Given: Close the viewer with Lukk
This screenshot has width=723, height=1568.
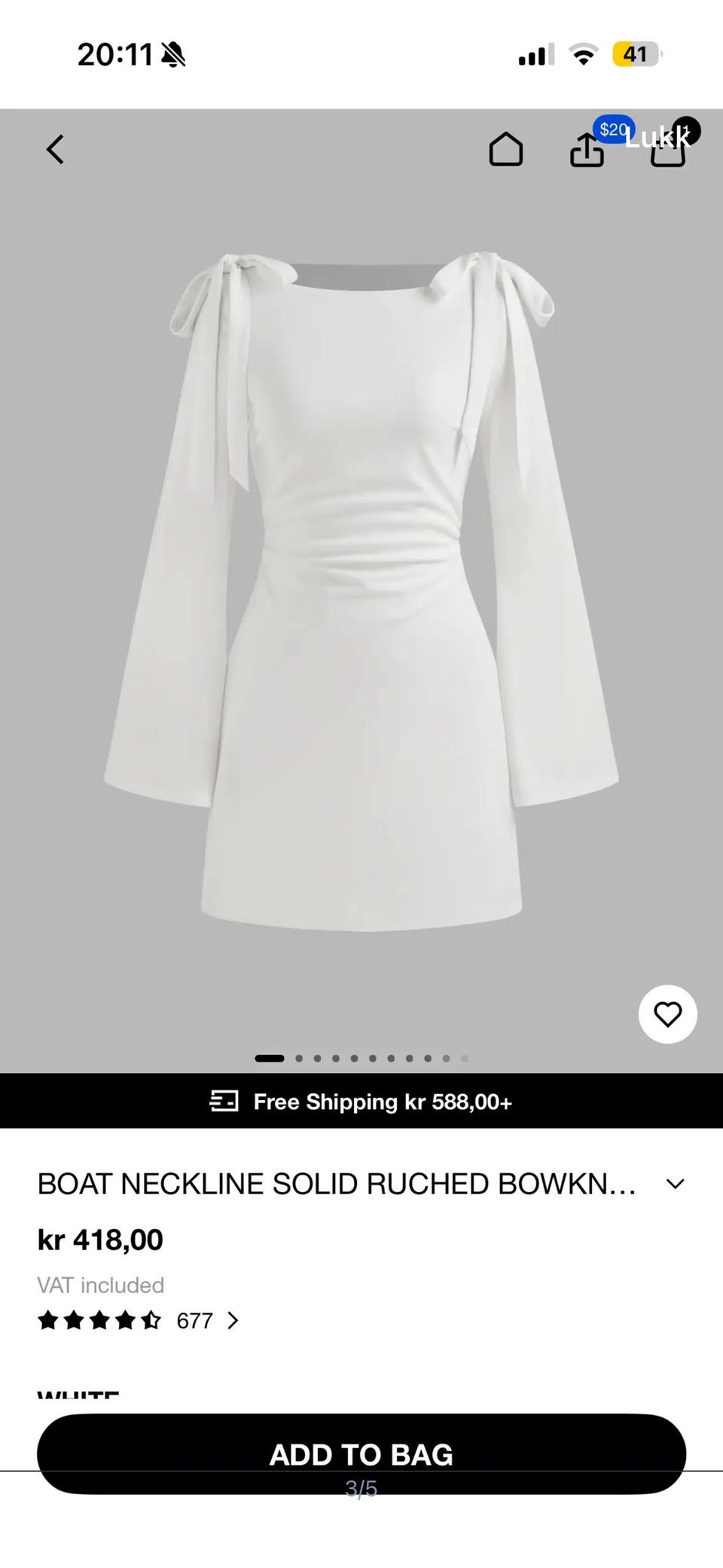Looking at the screenshot, I should pyautogui.click(x=656, y=137).
